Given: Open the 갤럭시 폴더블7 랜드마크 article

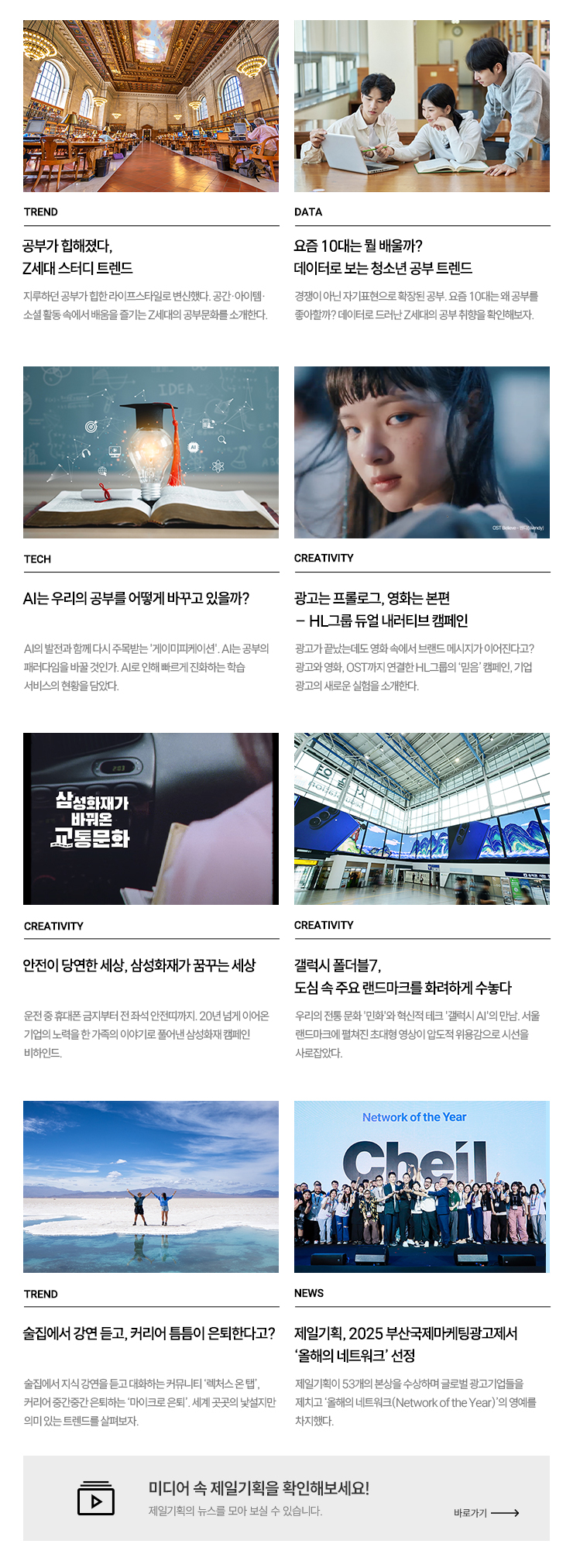Looking at the screenshot, I should click(x=403, y=977).
